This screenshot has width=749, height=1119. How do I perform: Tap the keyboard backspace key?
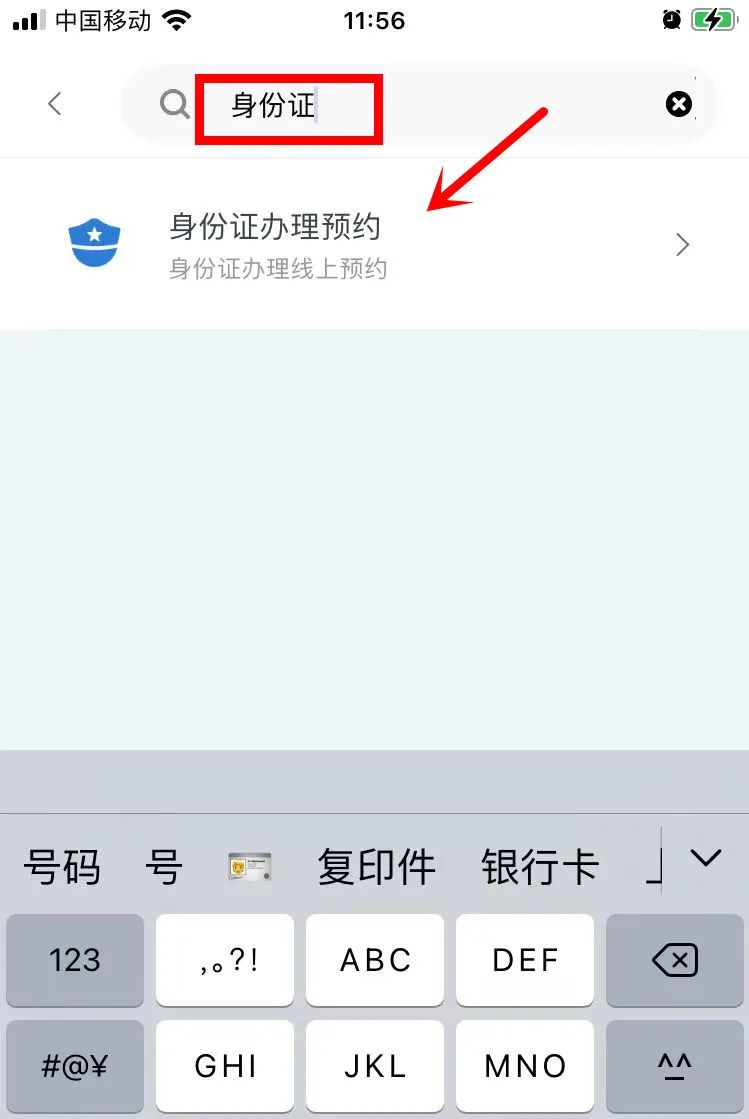[x=675, y=961]
